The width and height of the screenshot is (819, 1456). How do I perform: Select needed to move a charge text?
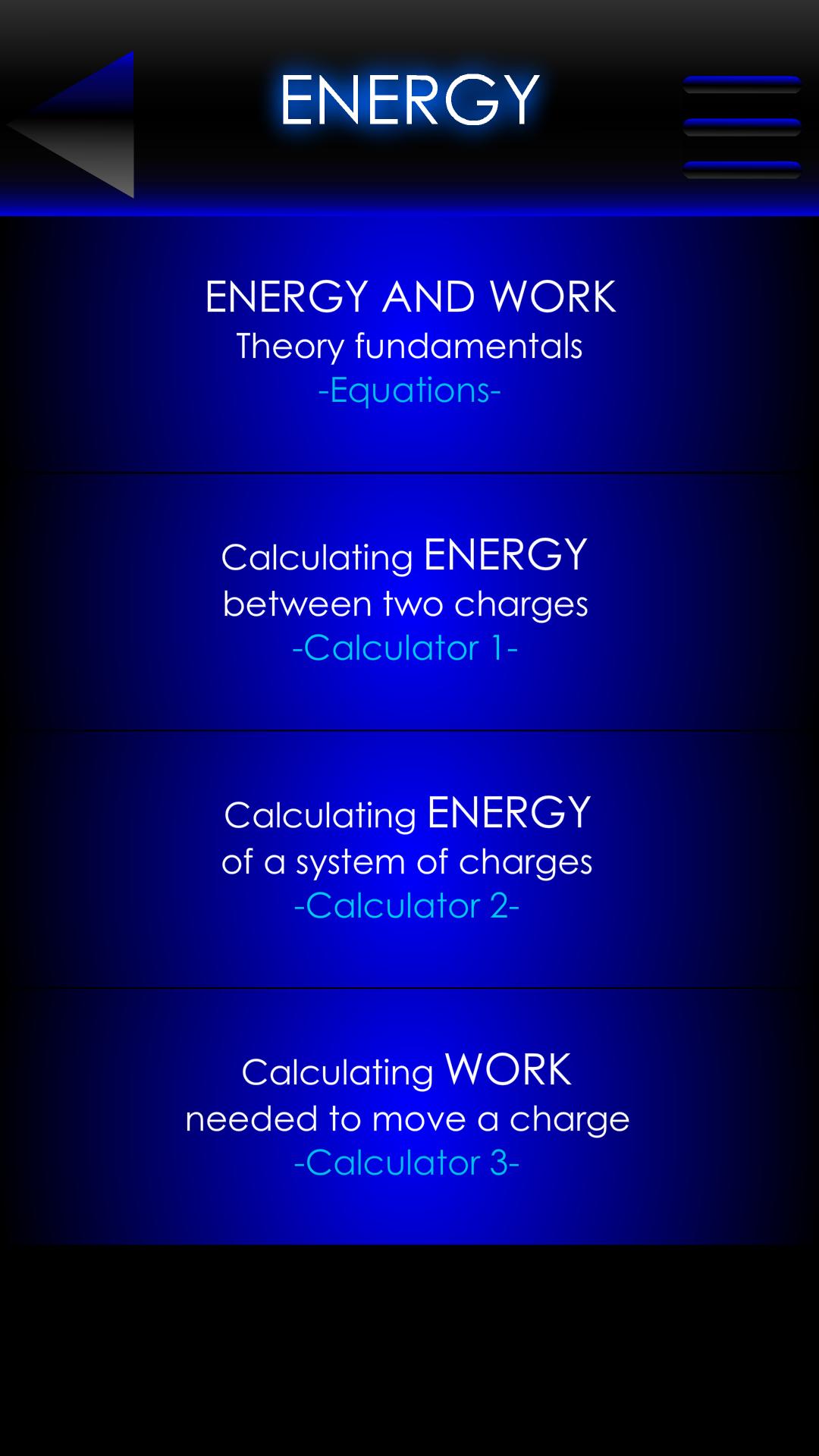[x=408, y=1117]
